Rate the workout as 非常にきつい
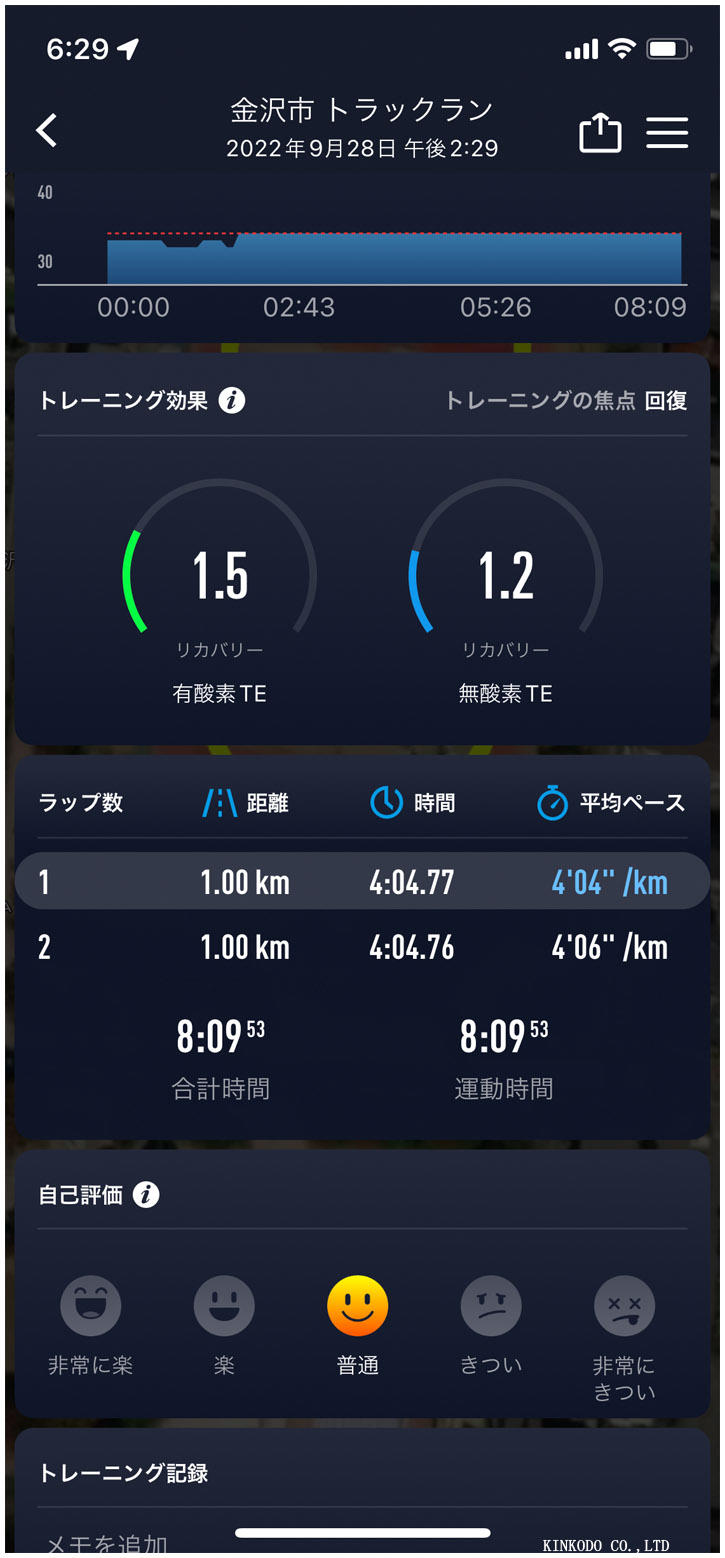This screenshot has width=725, height=1558. click(x=624, y=1308)
